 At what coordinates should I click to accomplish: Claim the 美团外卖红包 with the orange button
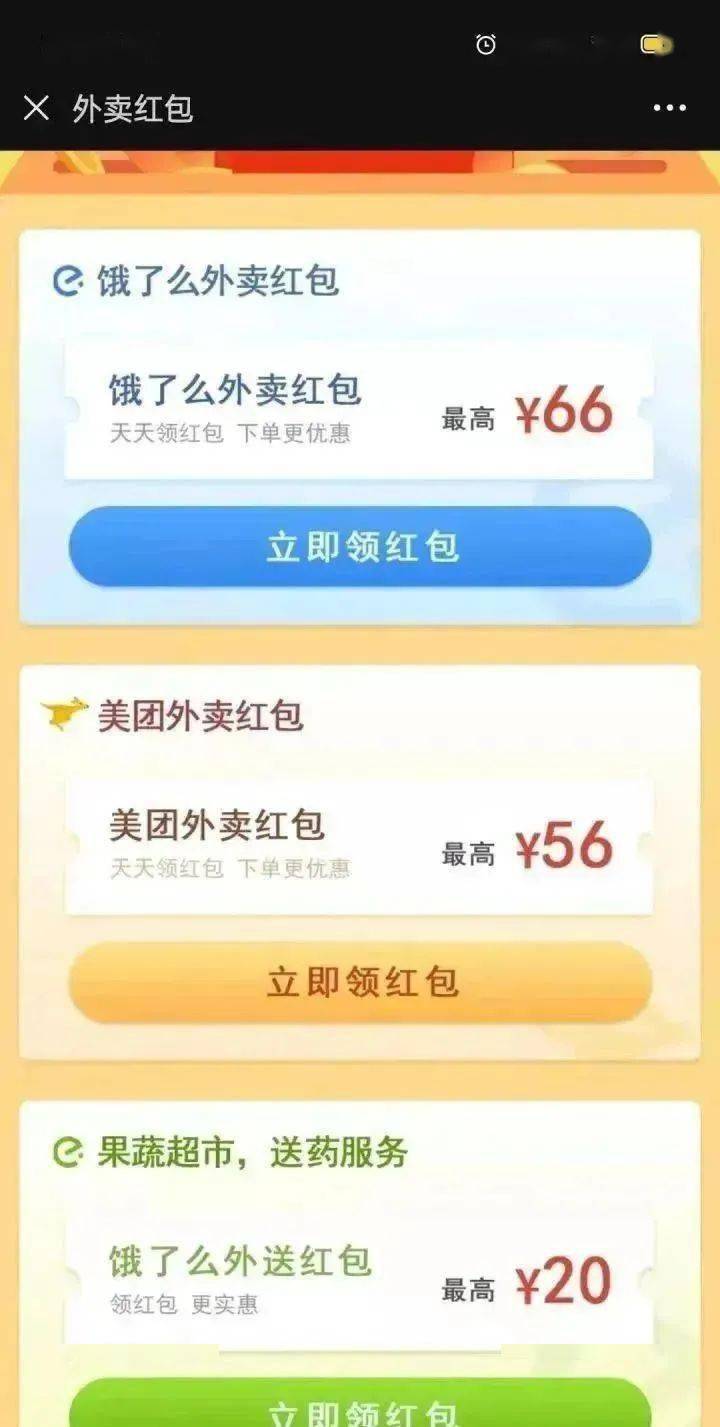360,982
